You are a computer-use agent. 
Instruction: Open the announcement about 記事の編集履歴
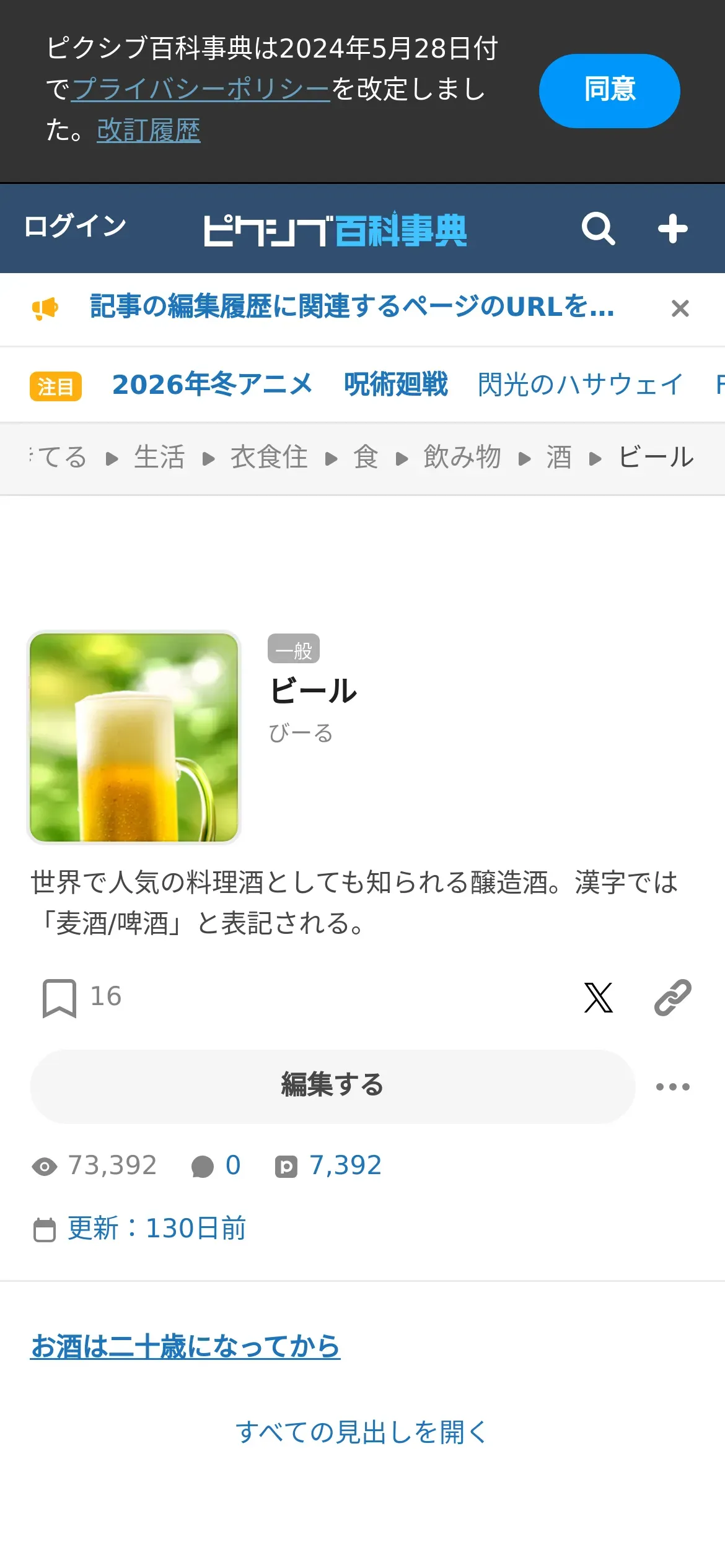click(352, 307)
